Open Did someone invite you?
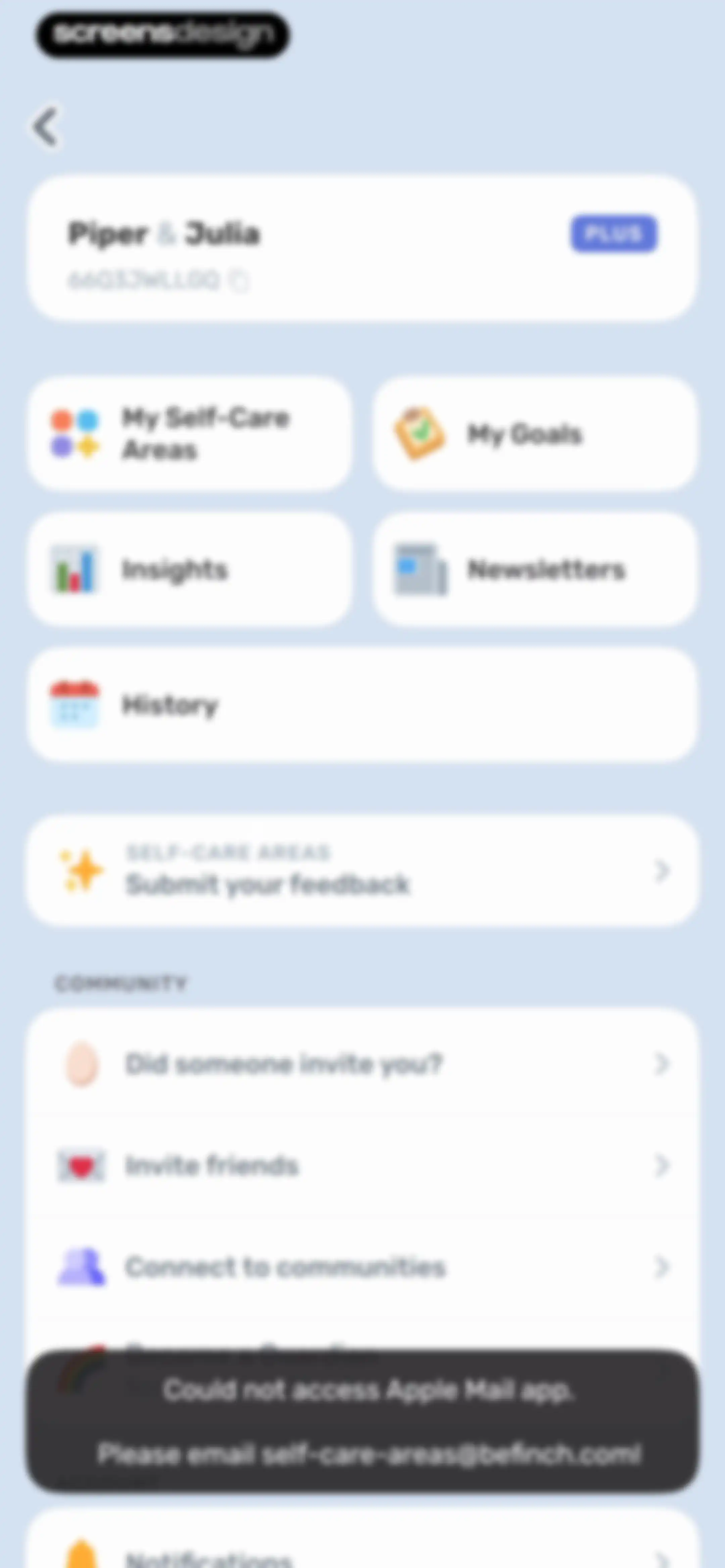Screen dimensions: 725x1568 click(362, 1063)
